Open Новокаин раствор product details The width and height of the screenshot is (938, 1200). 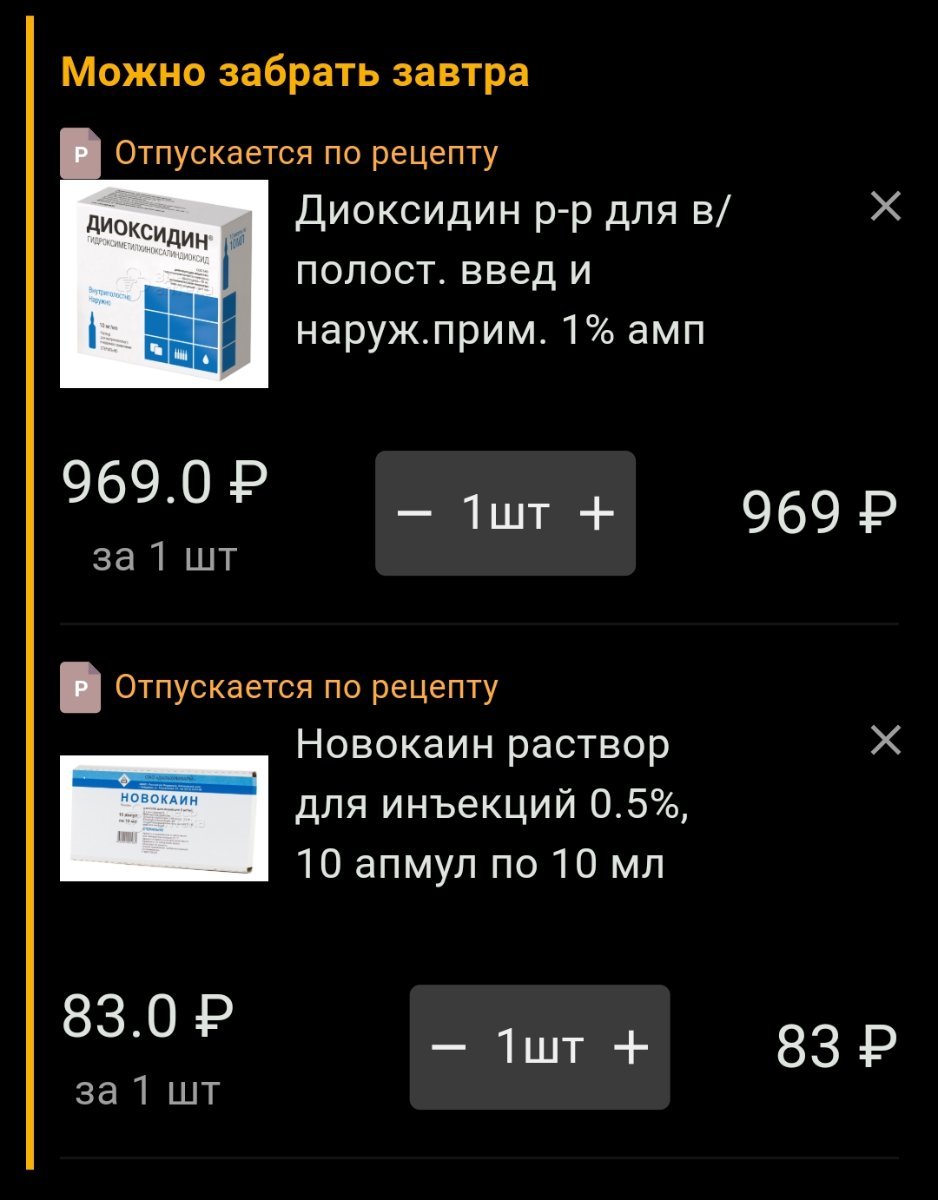click(x=492, y=804)
